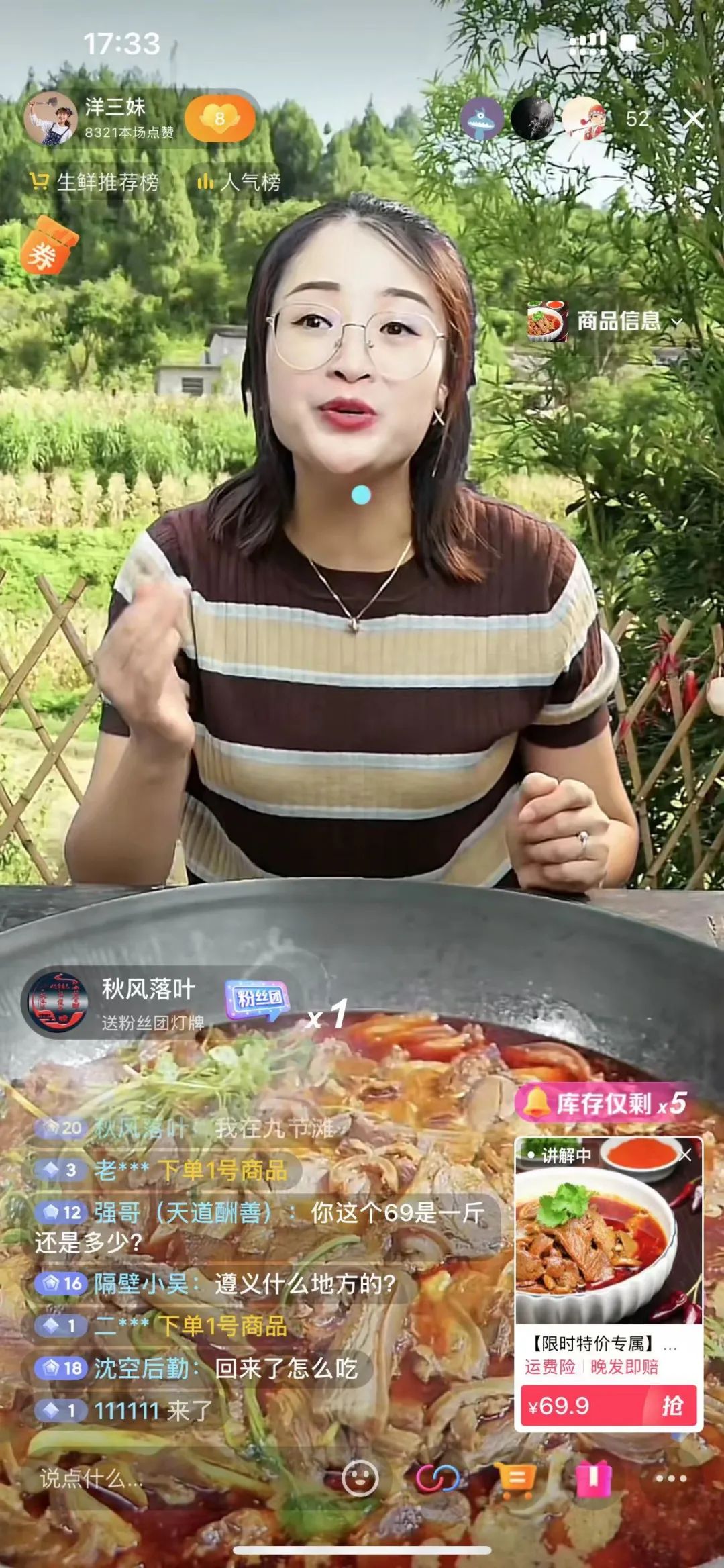Open the 人气榜 popularity ranking
724x1568 pixels.
point(240,182)
